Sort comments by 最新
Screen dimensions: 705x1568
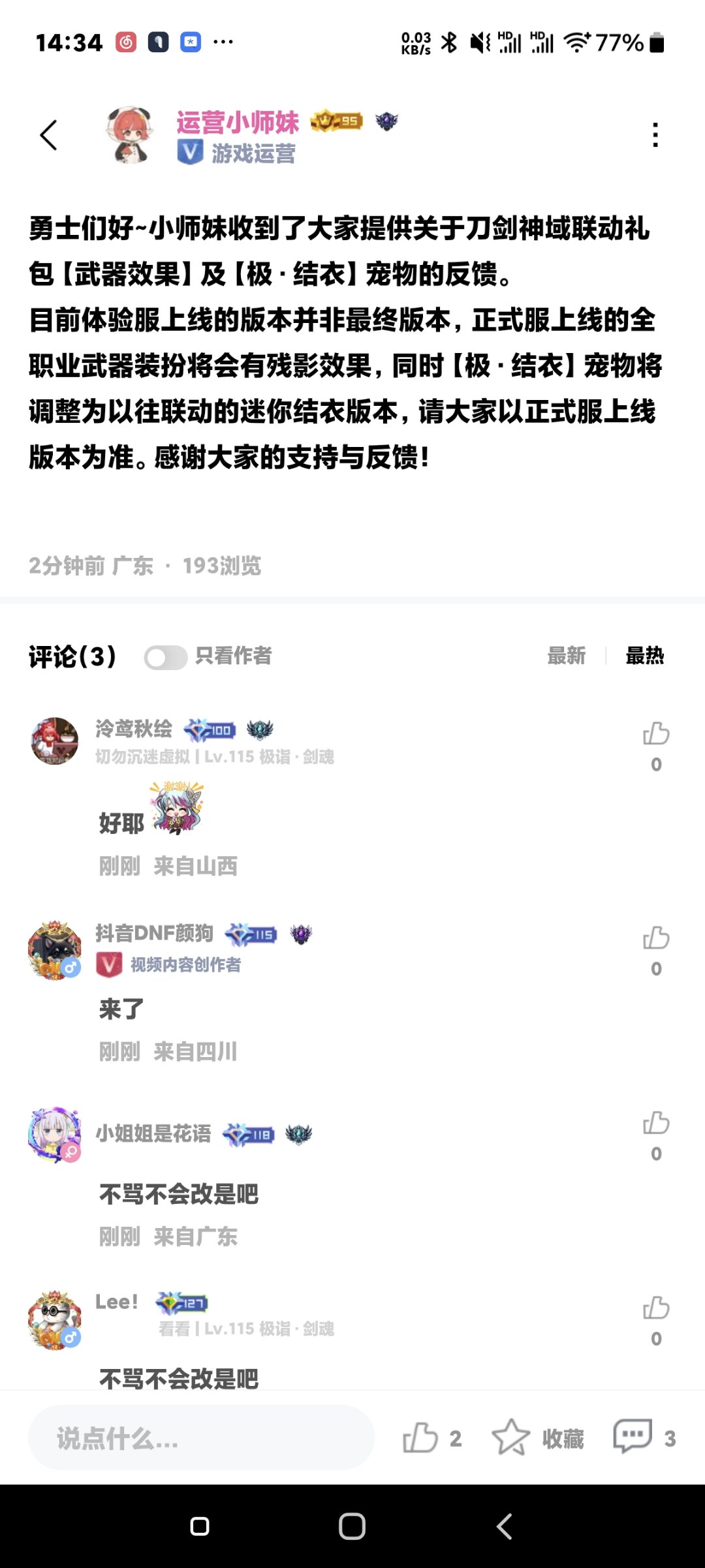click(x=566, y=656)
